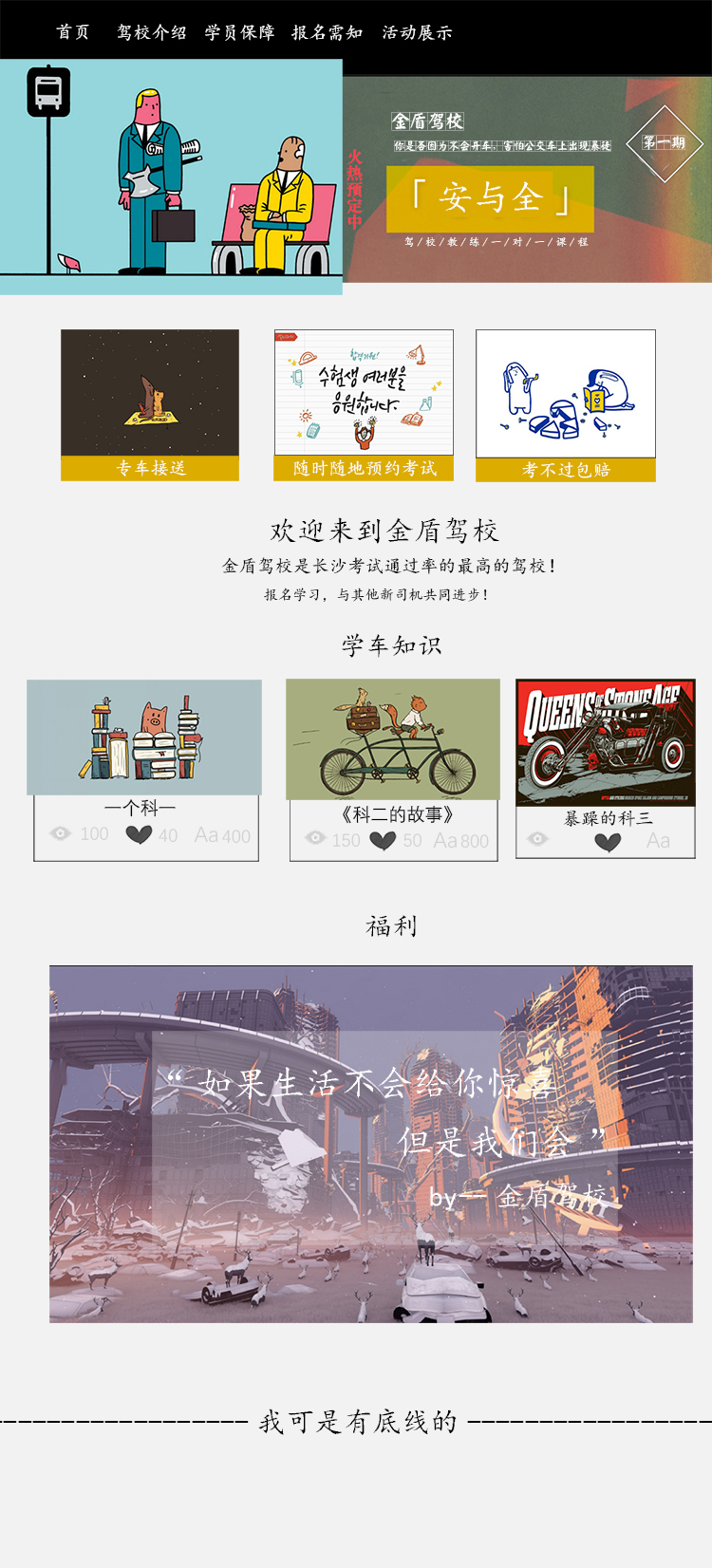Like the 一个科一 article
The height and width of the screenshot is (1568, 712).
[139, 834]
